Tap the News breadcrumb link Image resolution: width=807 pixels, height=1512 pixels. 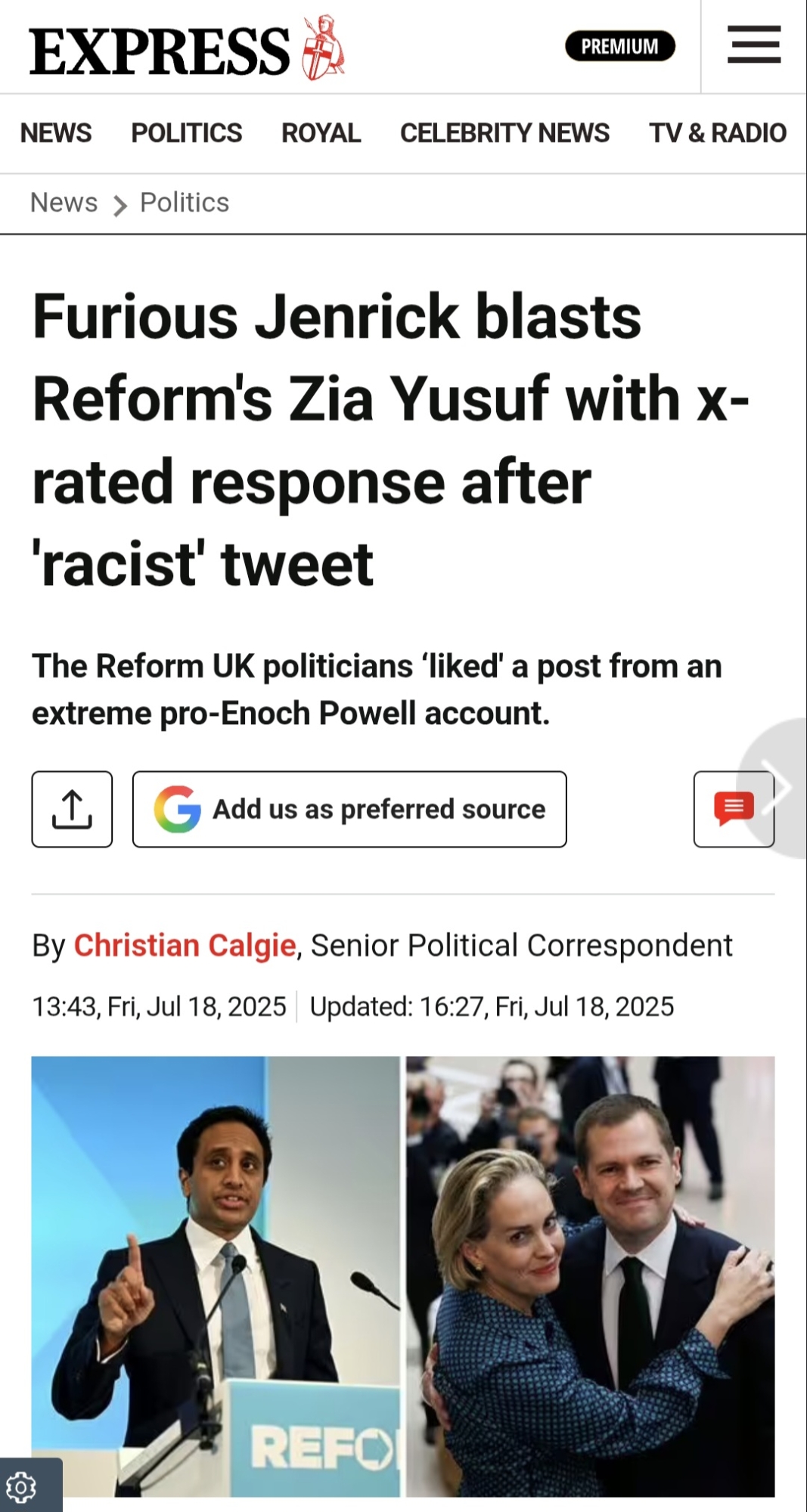pos(64,203)
